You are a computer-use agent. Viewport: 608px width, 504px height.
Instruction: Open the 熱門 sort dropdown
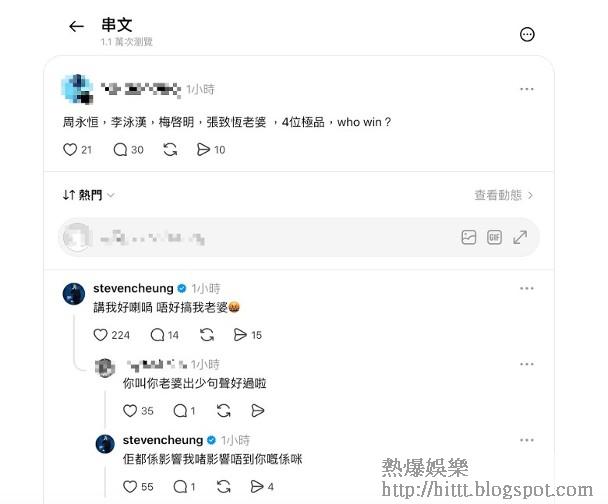point(88,195)
